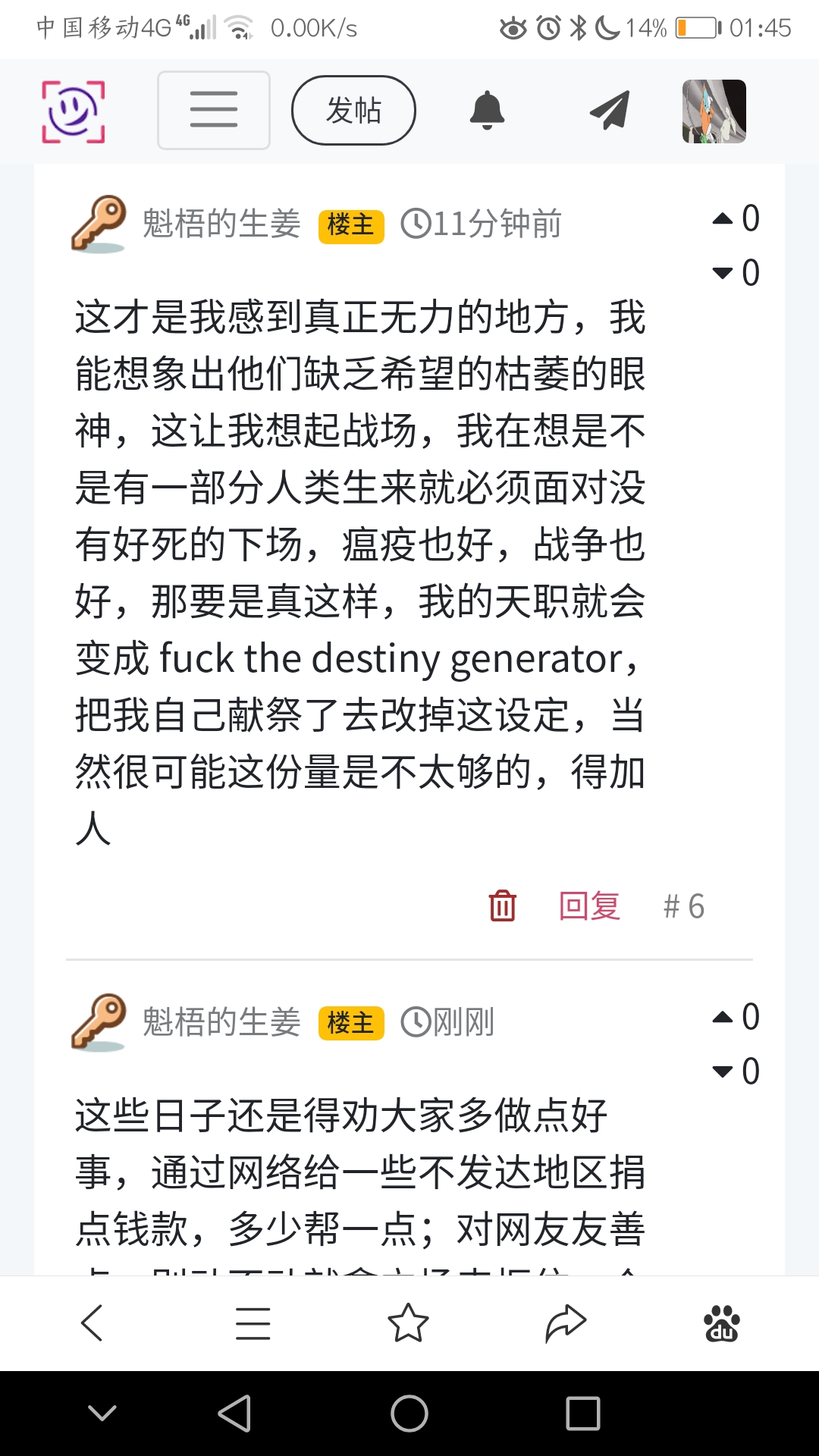Viewport: 819px width, 1456px height.
Task: Open the forum home smiley logo
Action: [73, 111]
